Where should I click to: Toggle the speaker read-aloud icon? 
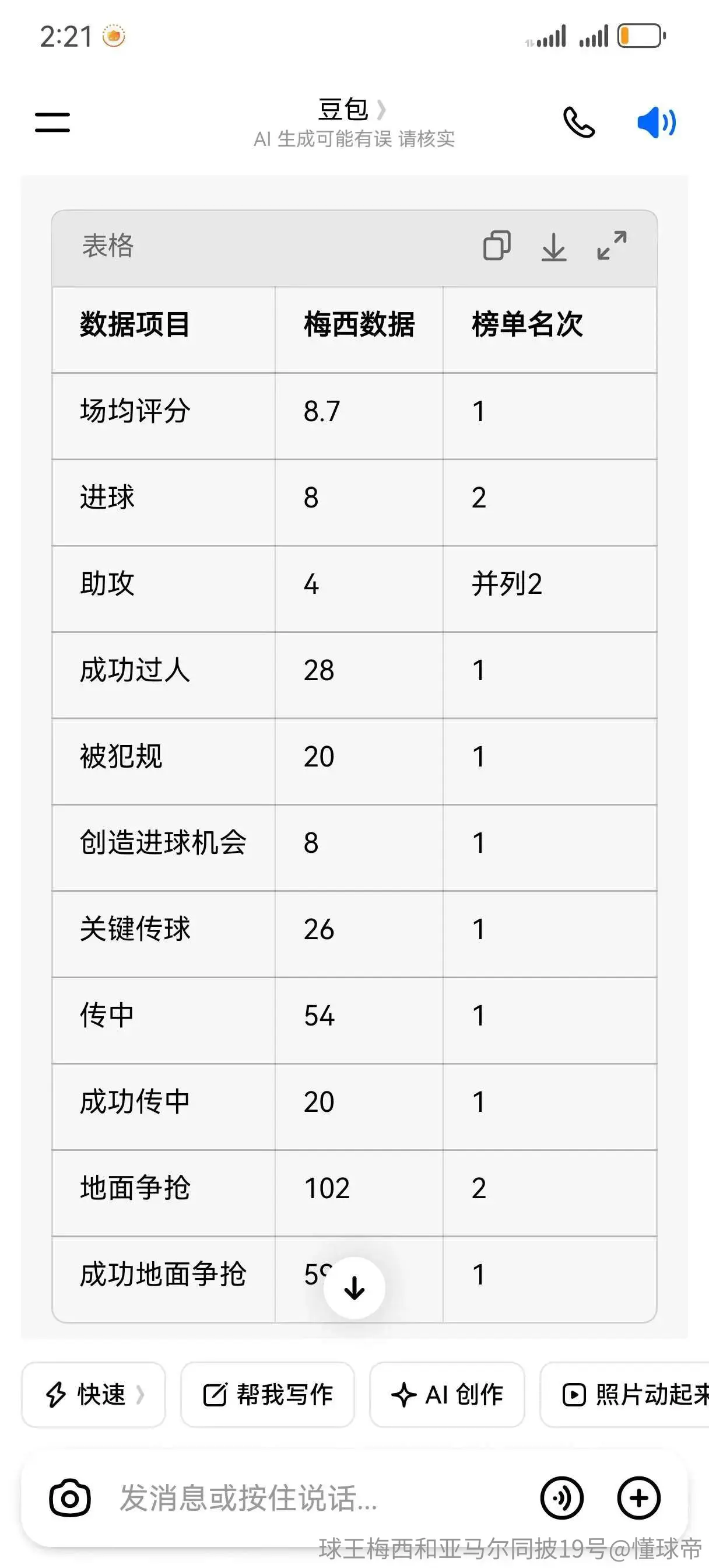point(656,123)
